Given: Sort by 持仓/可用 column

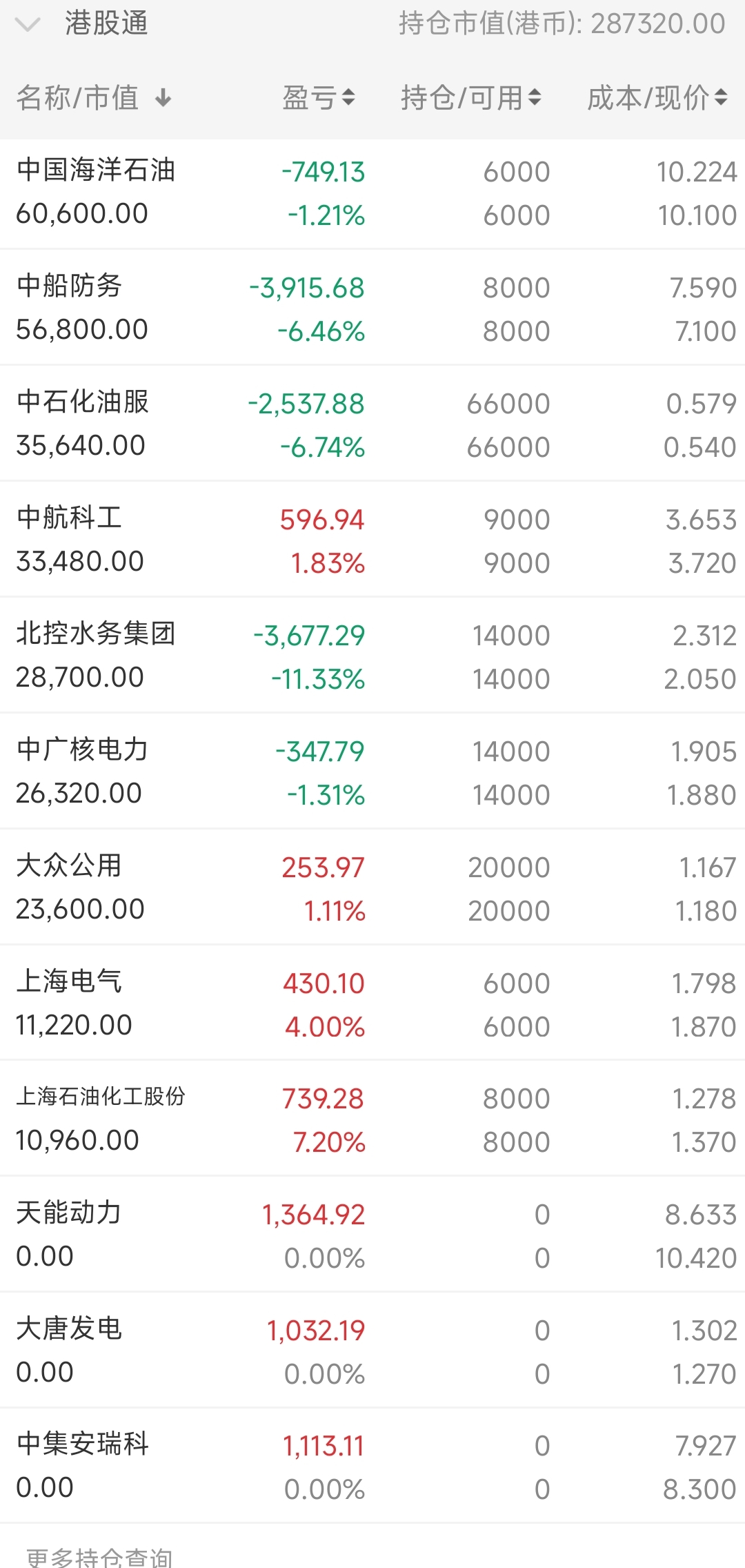Looking at the screenshot, I should 471,98.
